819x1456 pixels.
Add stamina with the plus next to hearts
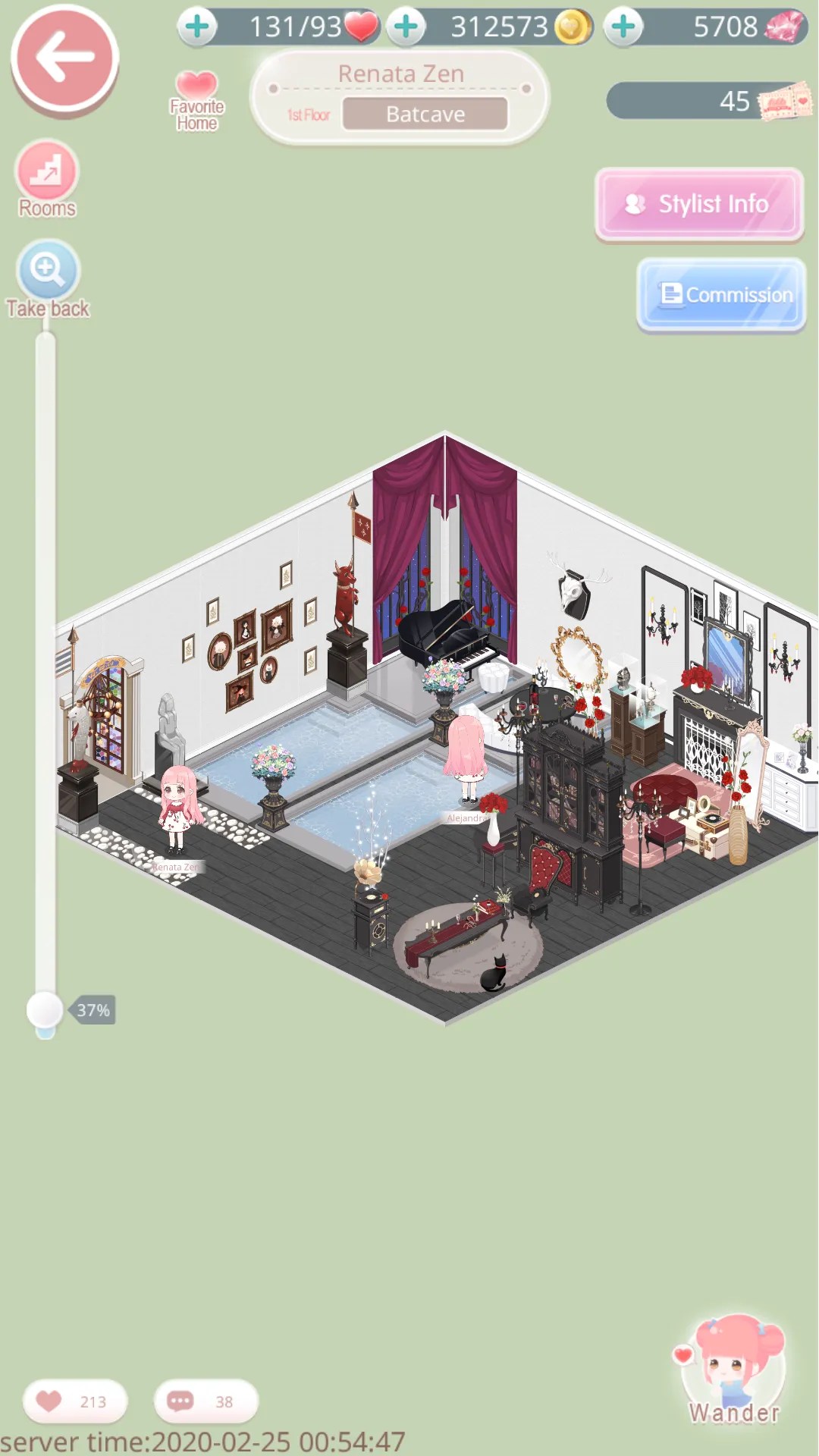(197, 27)
